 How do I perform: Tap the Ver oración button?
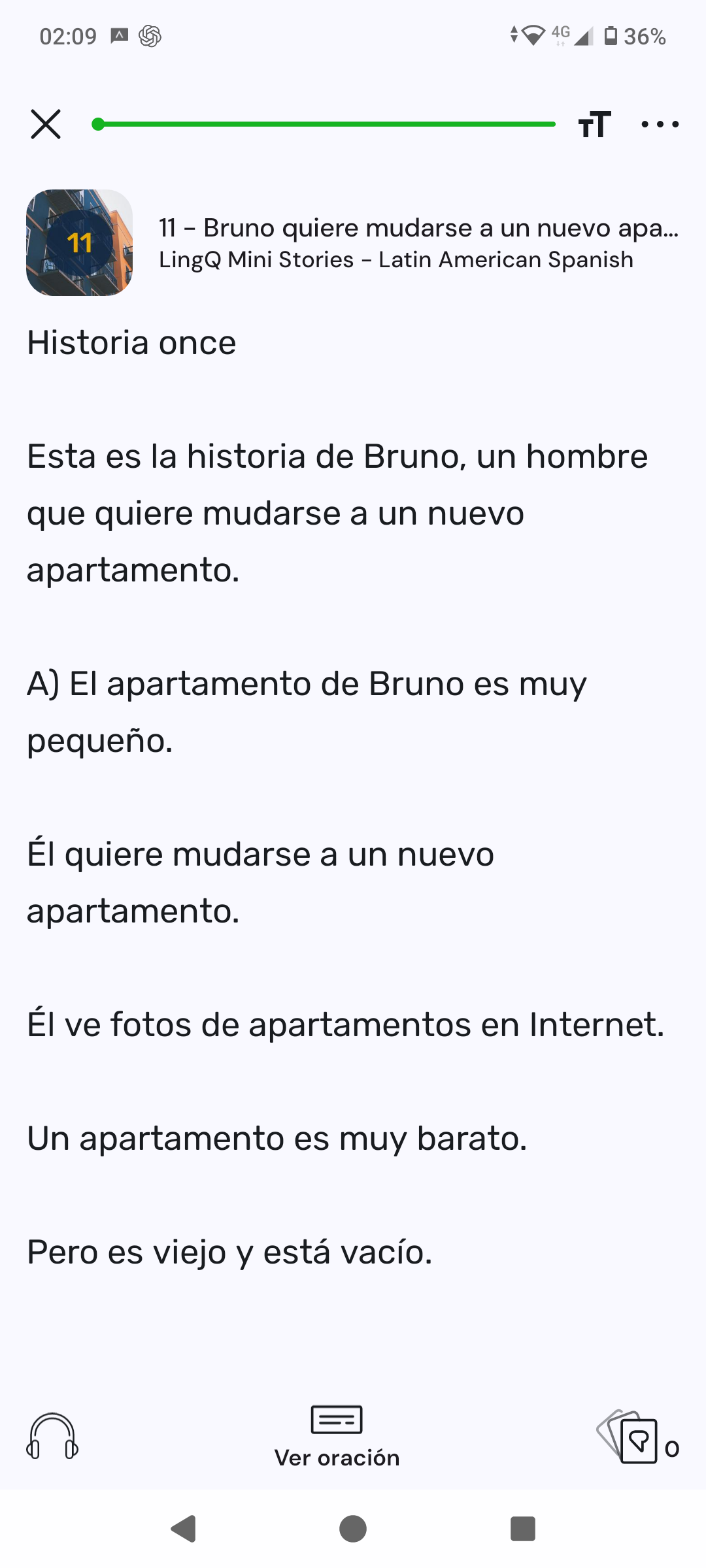(337, 1436)
